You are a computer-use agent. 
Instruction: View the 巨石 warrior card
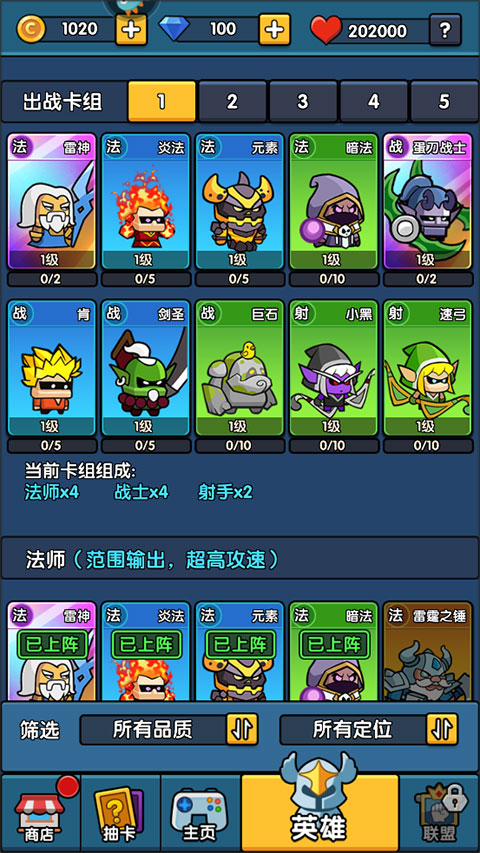[239, 368]
